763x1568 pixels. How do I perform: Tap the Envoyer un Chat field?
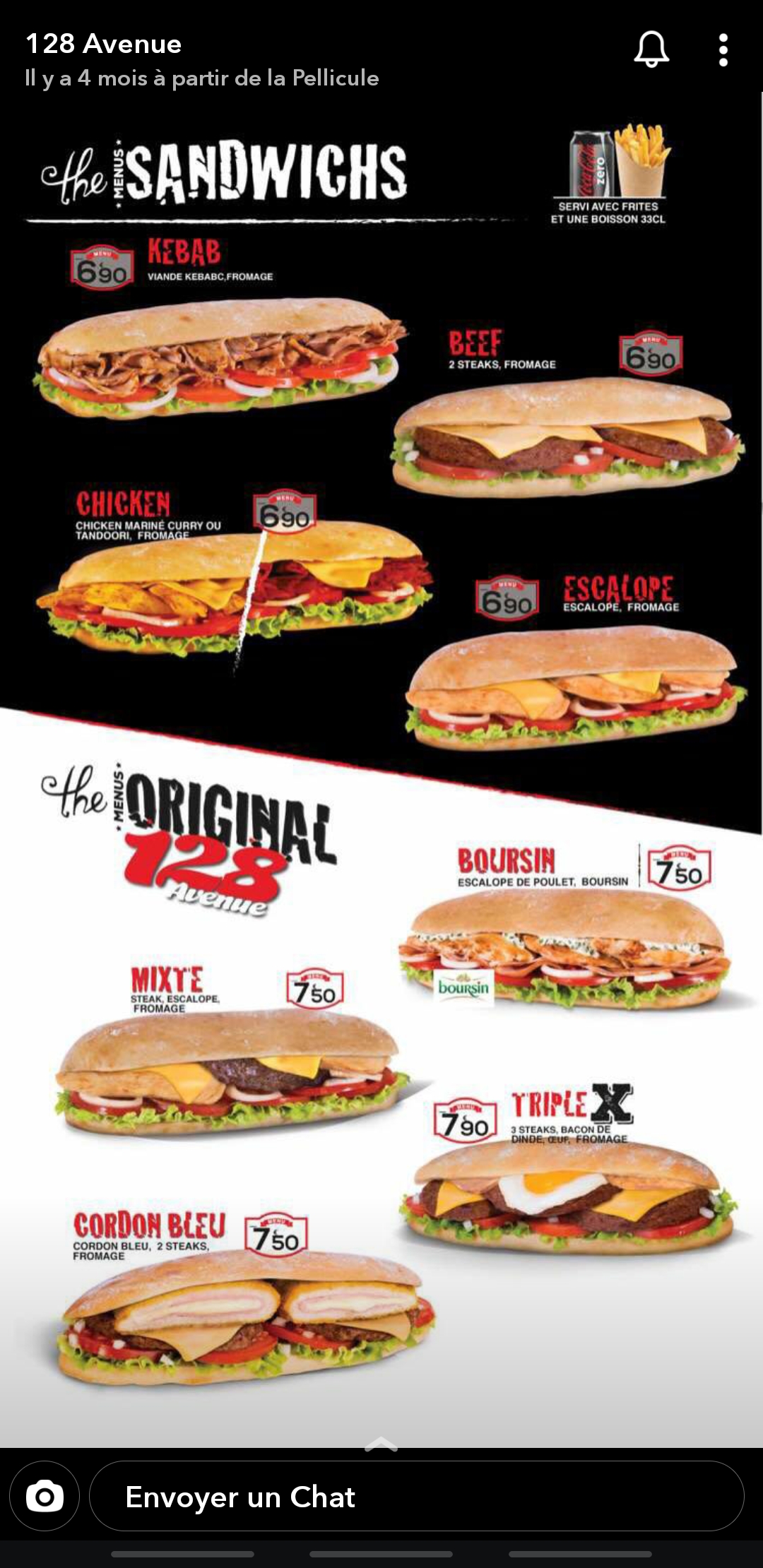pos(416,1495)
